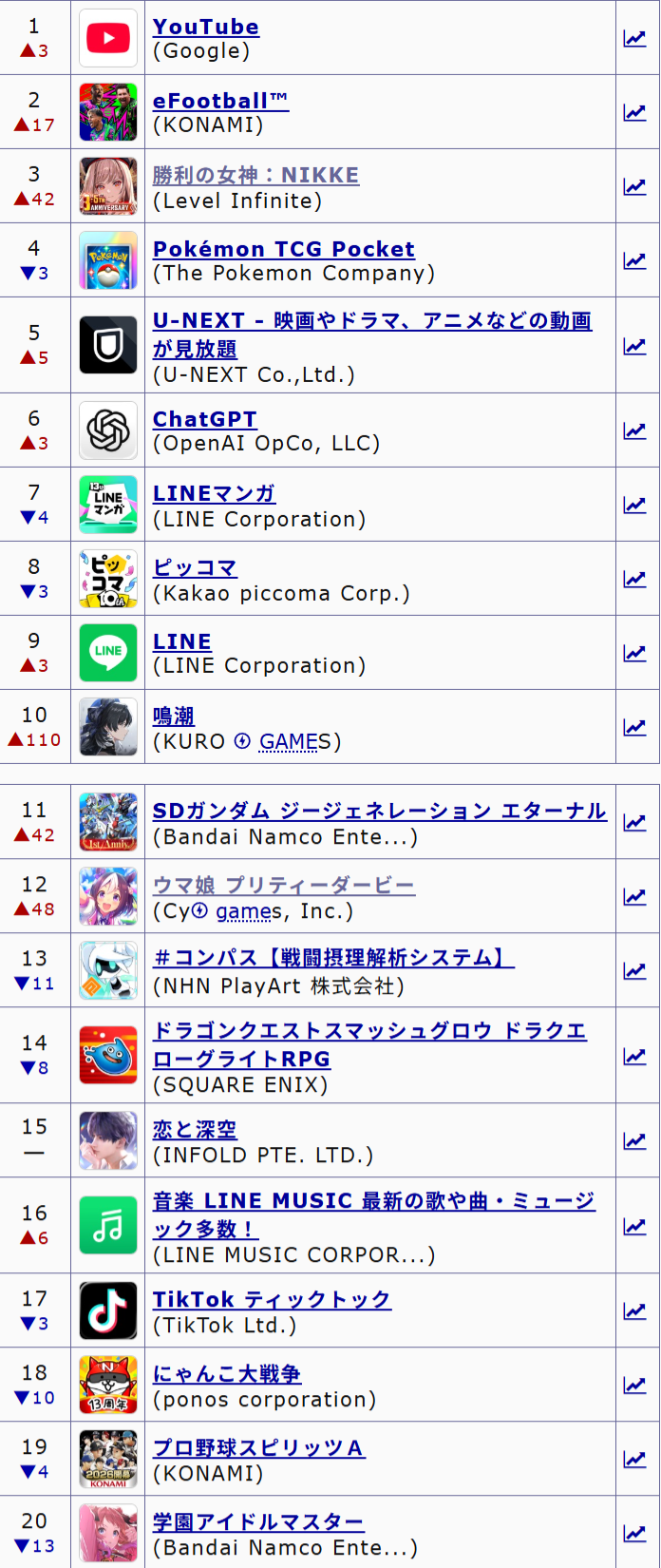The image size is (661, 1568).
Task: View ranking chart for LINE
Action: coord(634,653)
